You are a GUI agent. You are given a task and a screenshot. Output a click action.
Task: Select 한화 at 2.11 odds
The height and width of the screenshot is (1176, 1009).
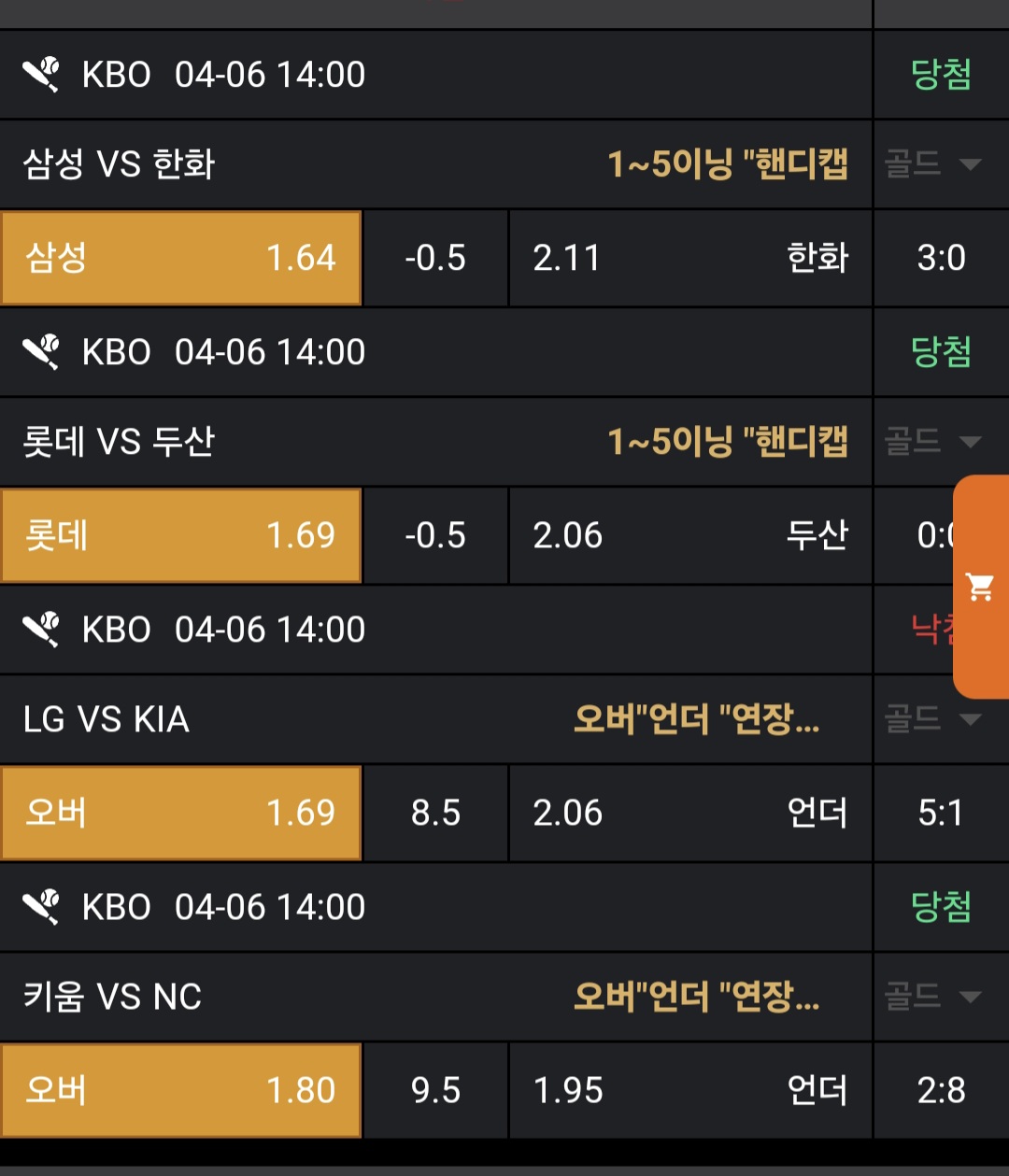coord(690,258)
